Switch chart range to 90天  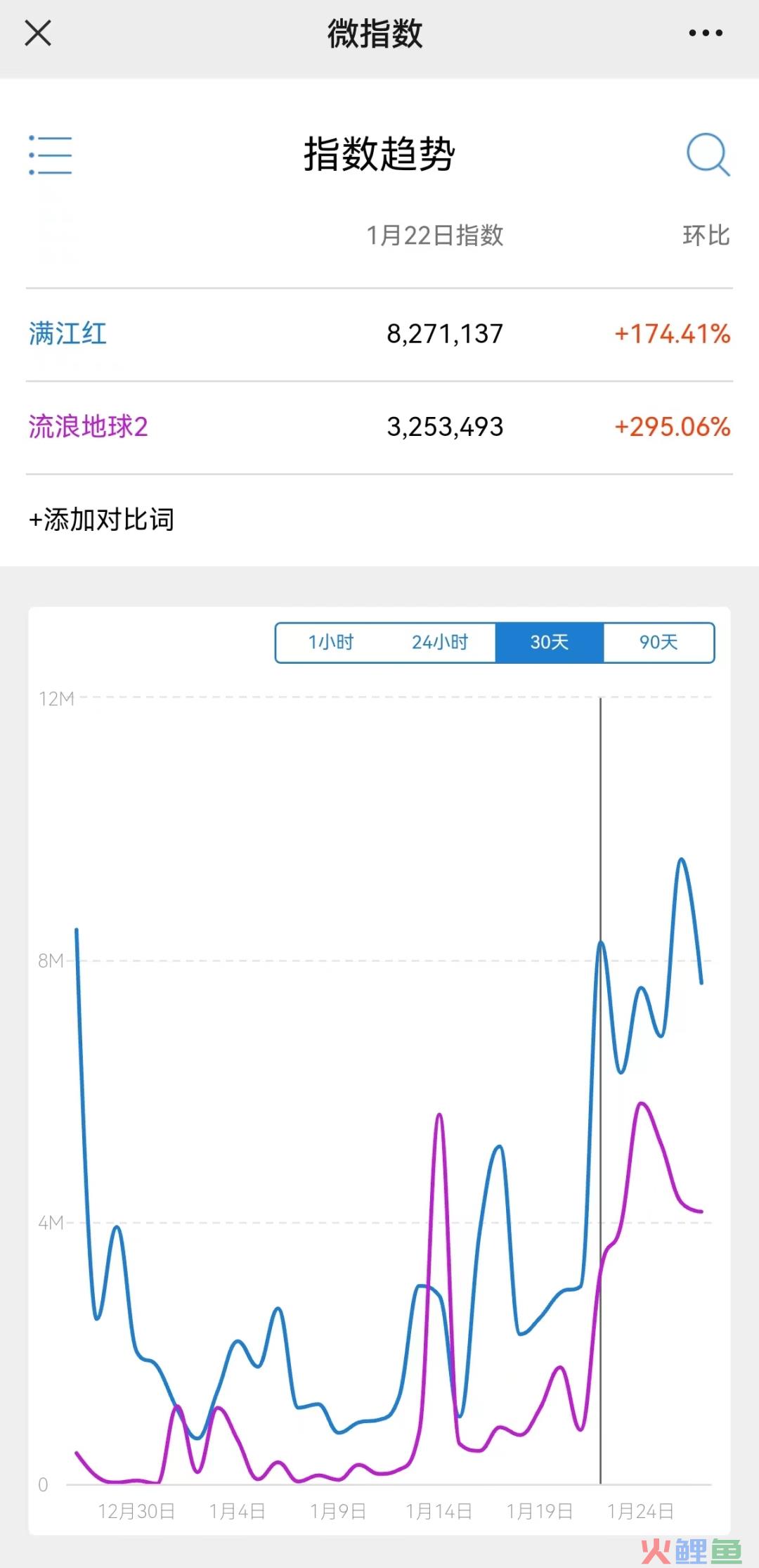click(659, 642)
